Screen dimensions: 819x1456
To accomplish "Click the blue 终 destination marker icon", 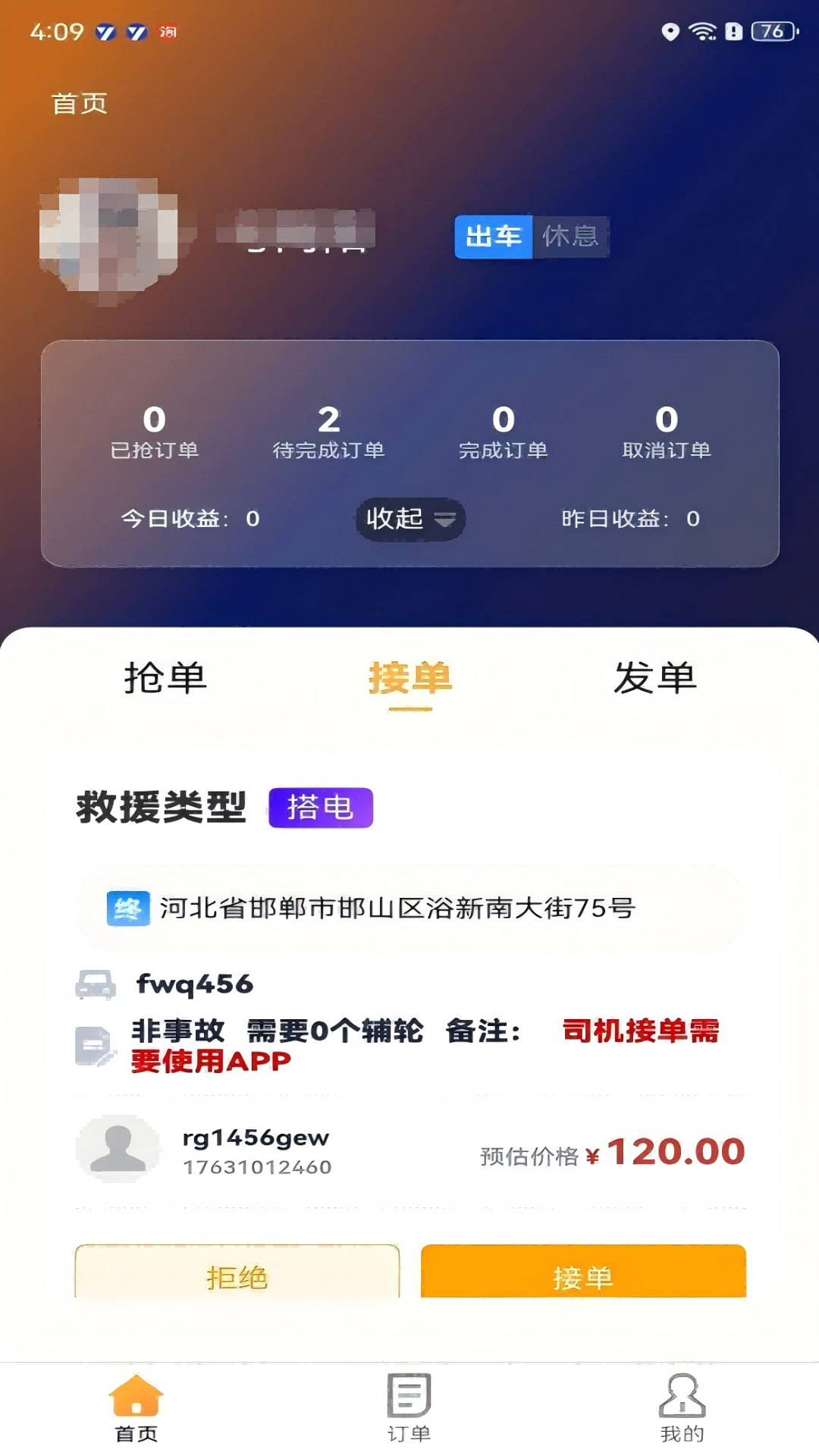I will tap(129, 906).
